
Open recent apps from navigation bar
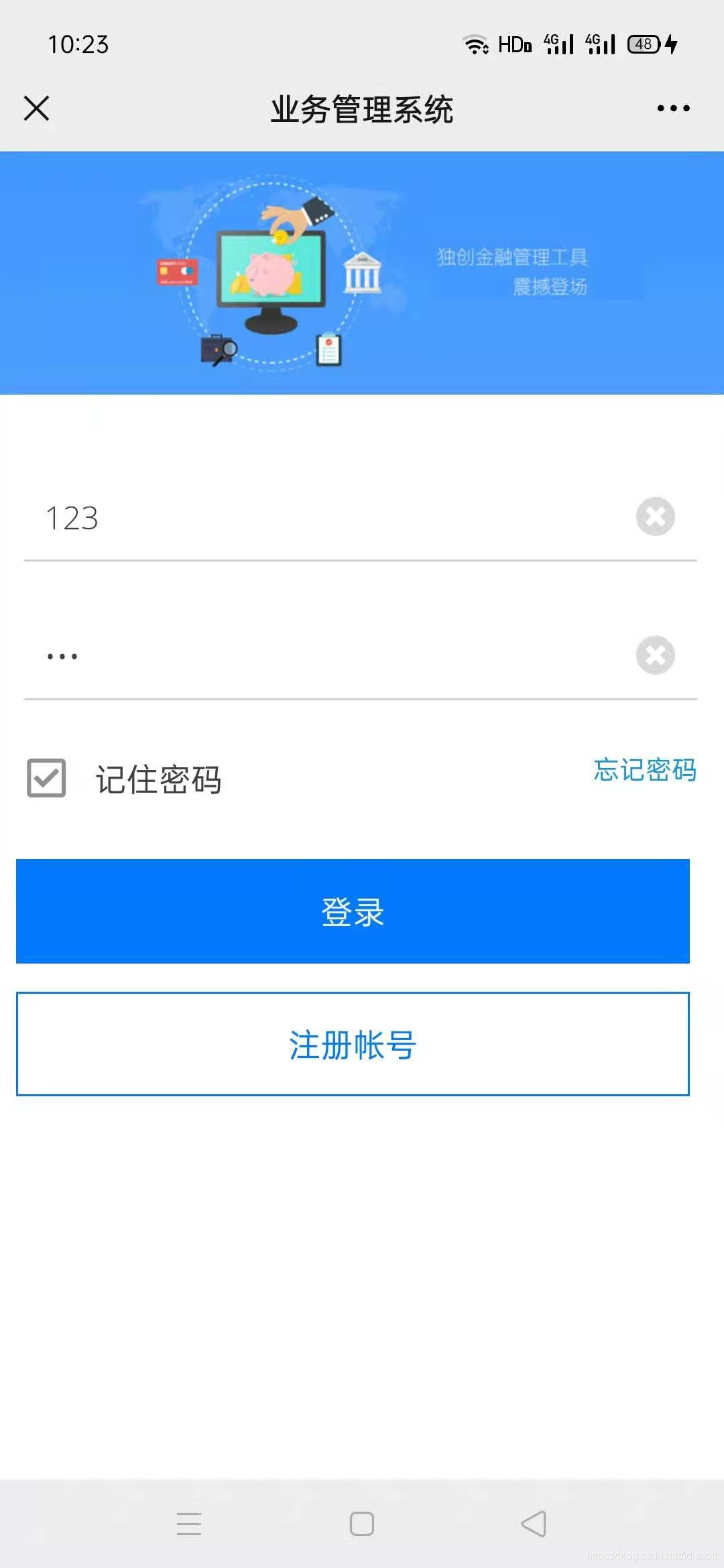click(189, 1524)
